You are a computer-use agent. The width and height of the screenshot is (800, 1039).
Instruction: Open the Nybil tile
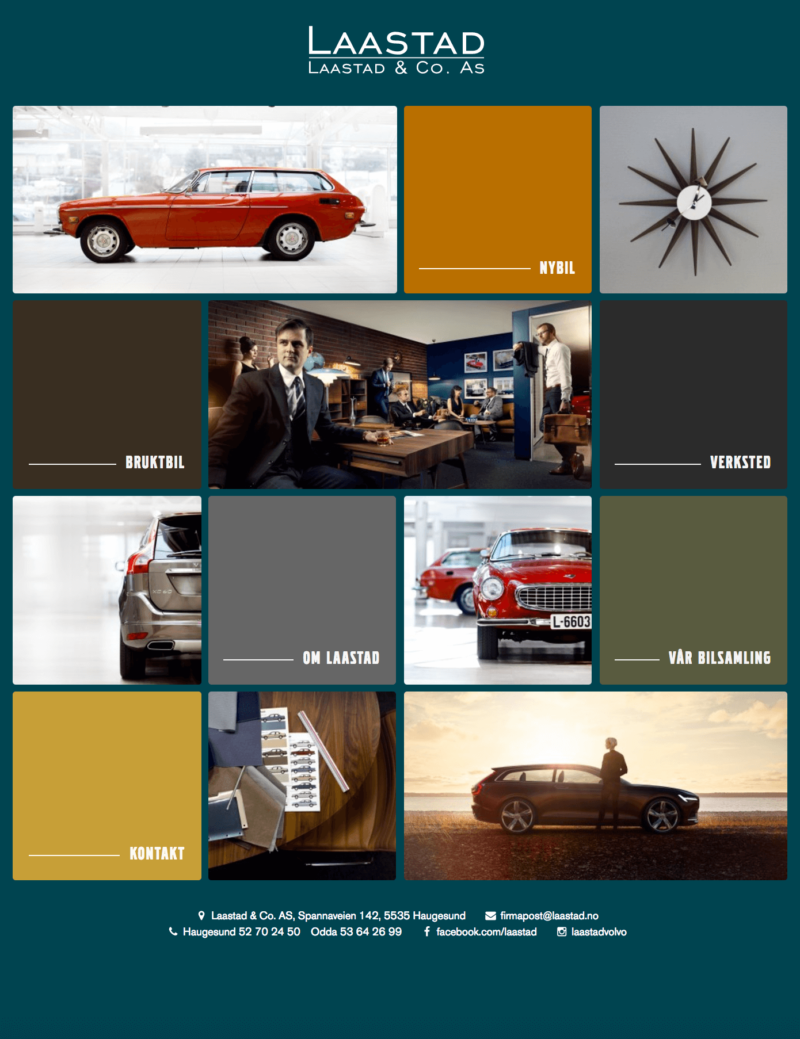tap(498, 200)
